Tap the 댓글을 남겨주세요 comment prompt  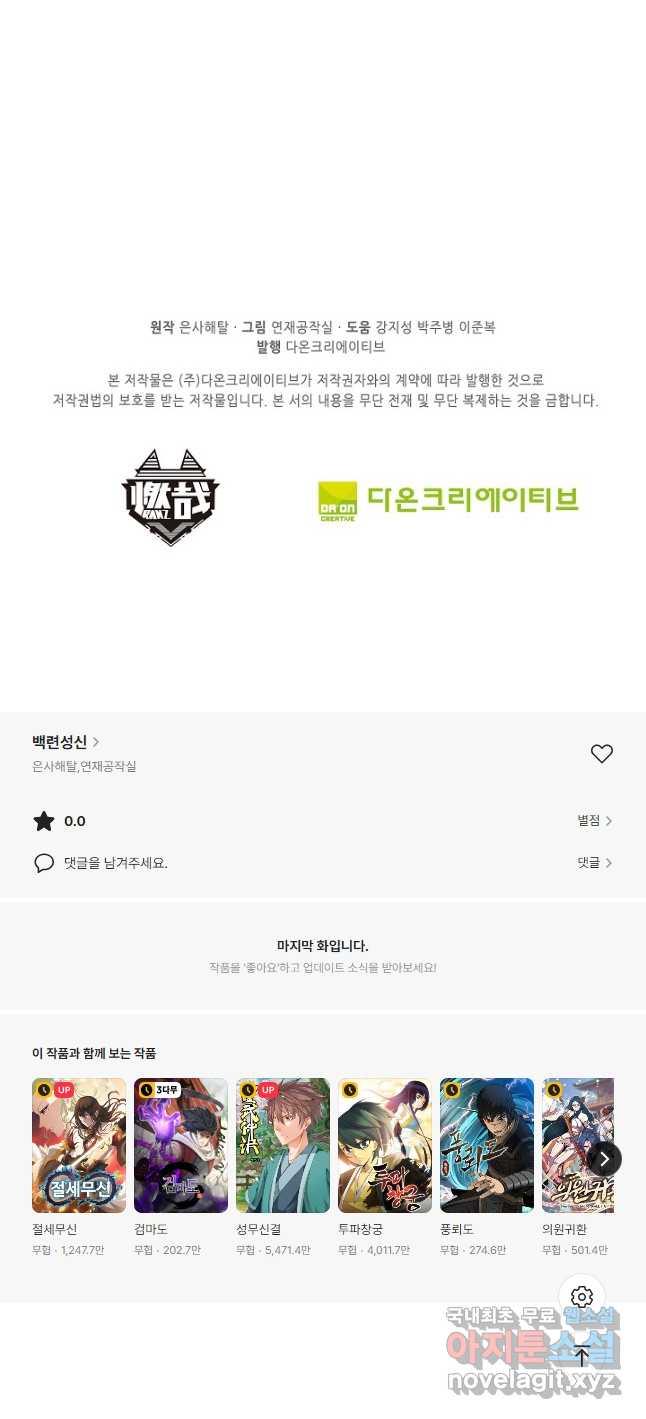[x=115, y=863]
